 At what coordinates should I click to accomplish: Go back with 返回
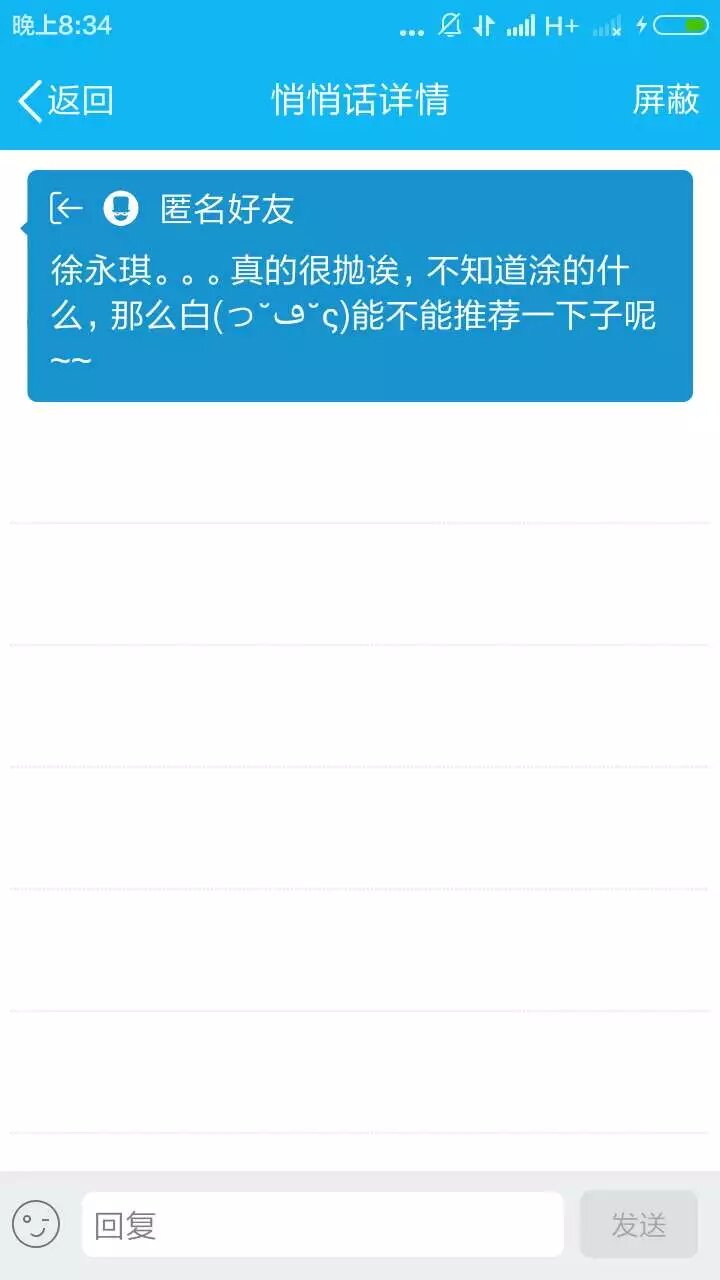coord(66,101)
